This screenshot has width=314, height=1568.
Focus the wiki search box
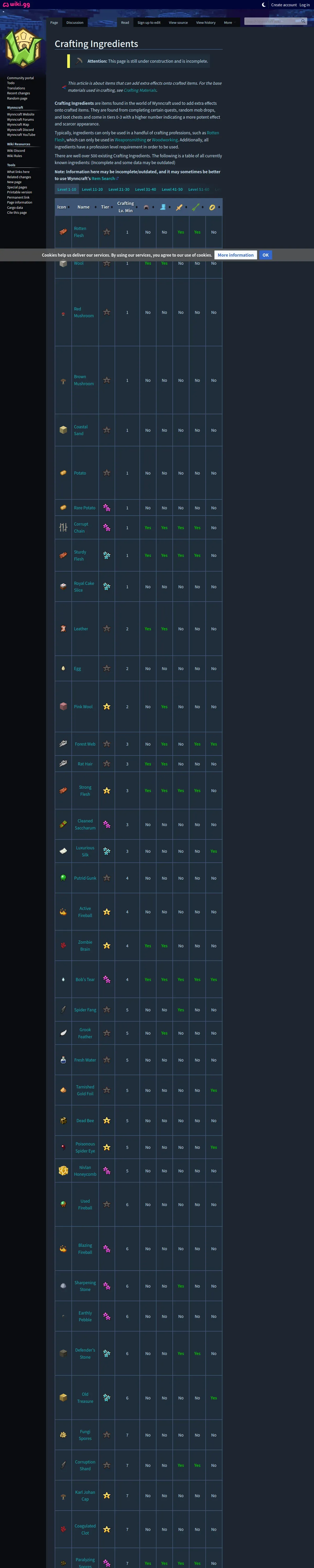[271, 21]
